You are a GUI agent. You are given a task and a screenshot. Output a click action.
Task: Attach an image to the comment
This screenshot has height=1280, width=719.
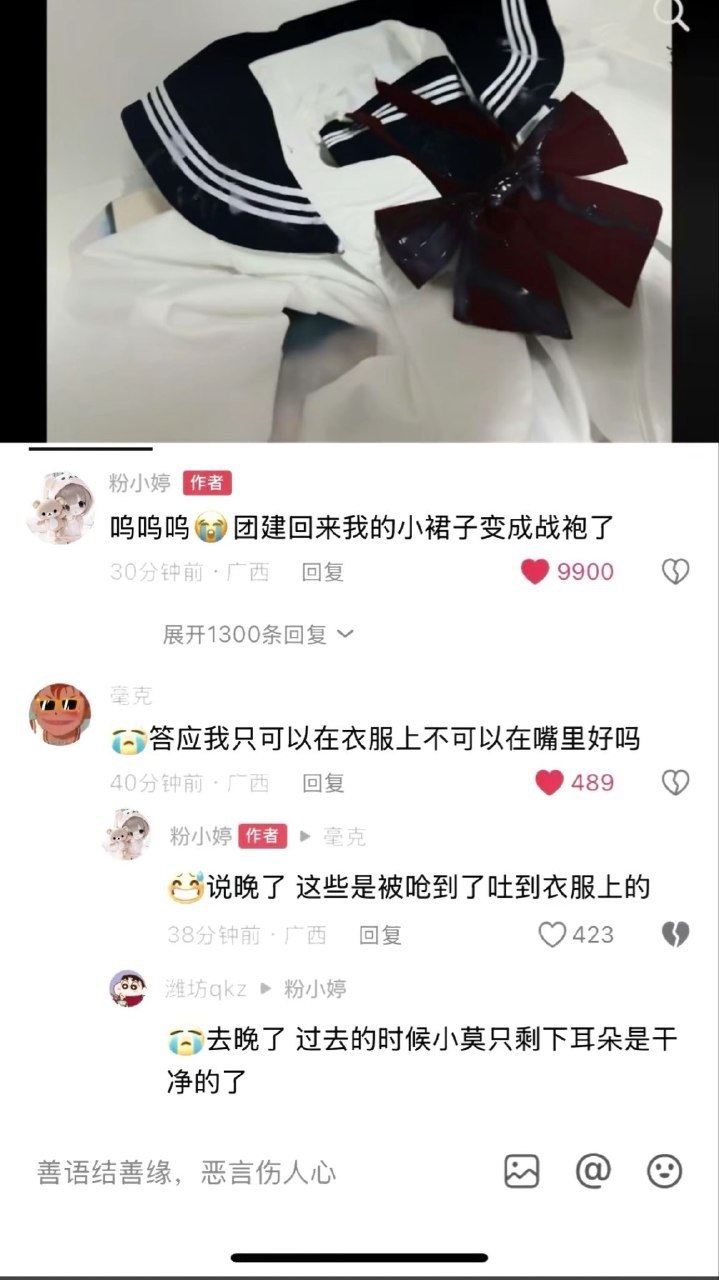522,1171
